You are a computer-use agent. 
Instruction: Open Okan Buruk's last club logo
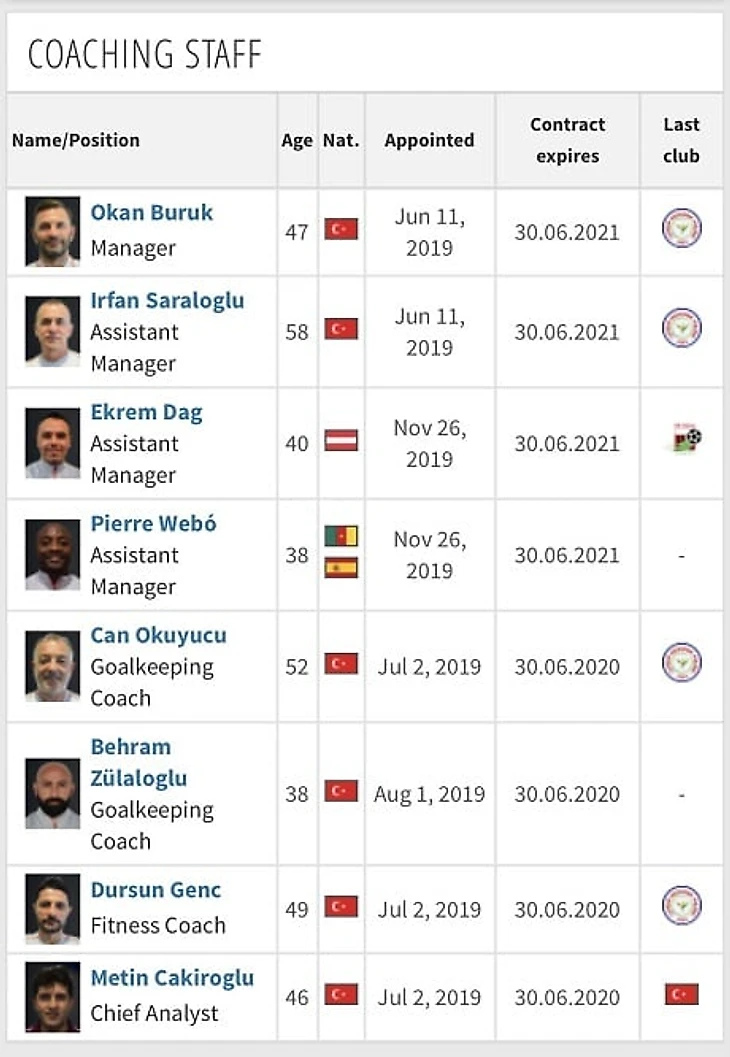pos(681,229)
